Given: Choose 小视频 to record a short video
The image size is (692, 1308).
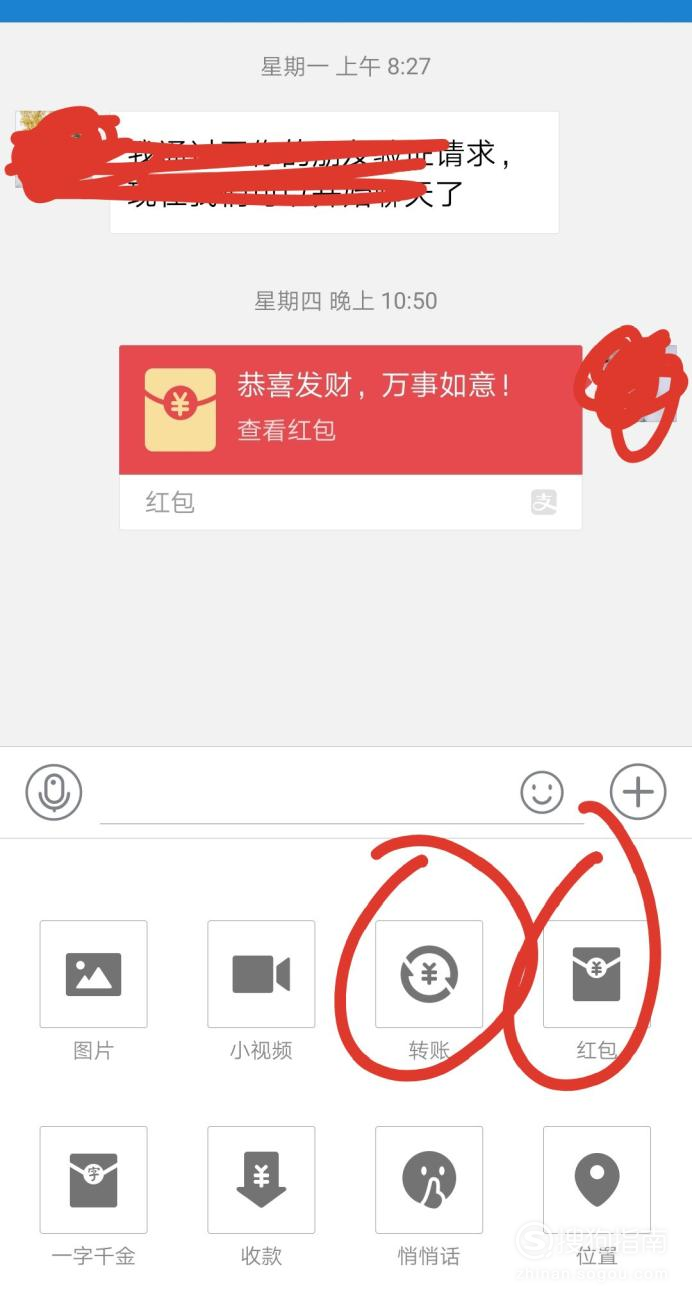Looking at the screenshot, I should click(x=261, y=974).
